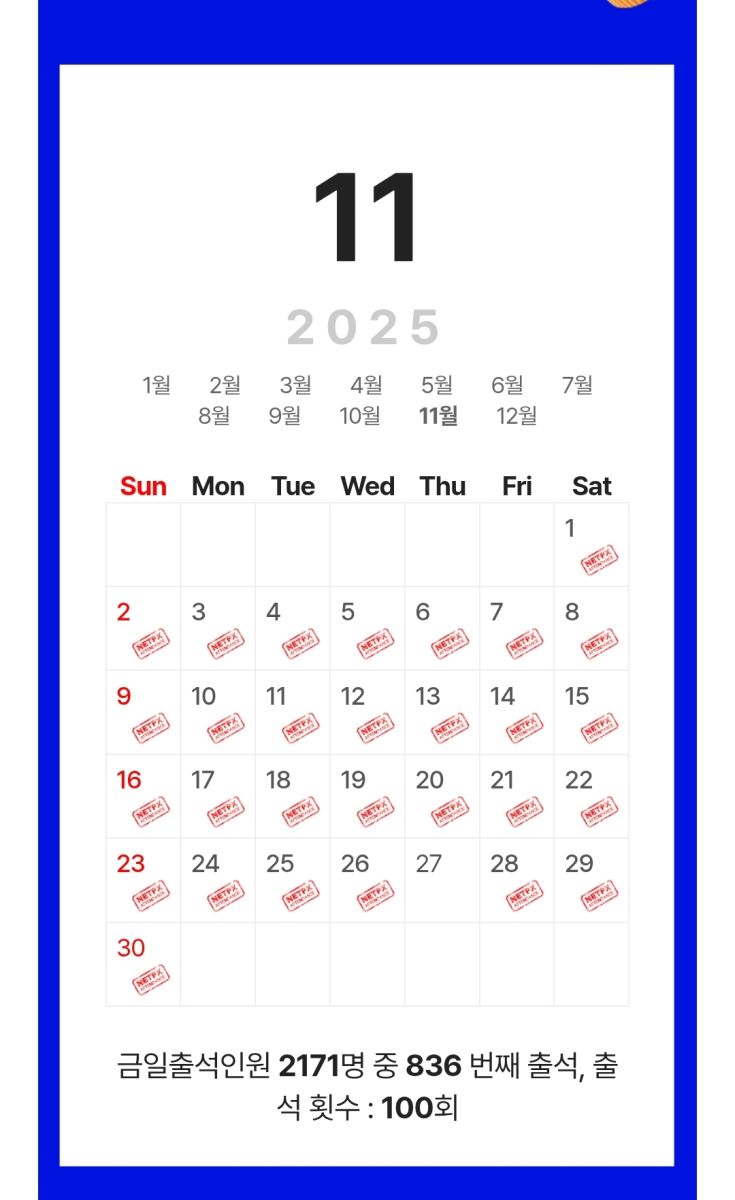The height and width of the screenshot is (1200, 735).
Task: Jump to the 12월 calendar
Action: click(517, 416)
